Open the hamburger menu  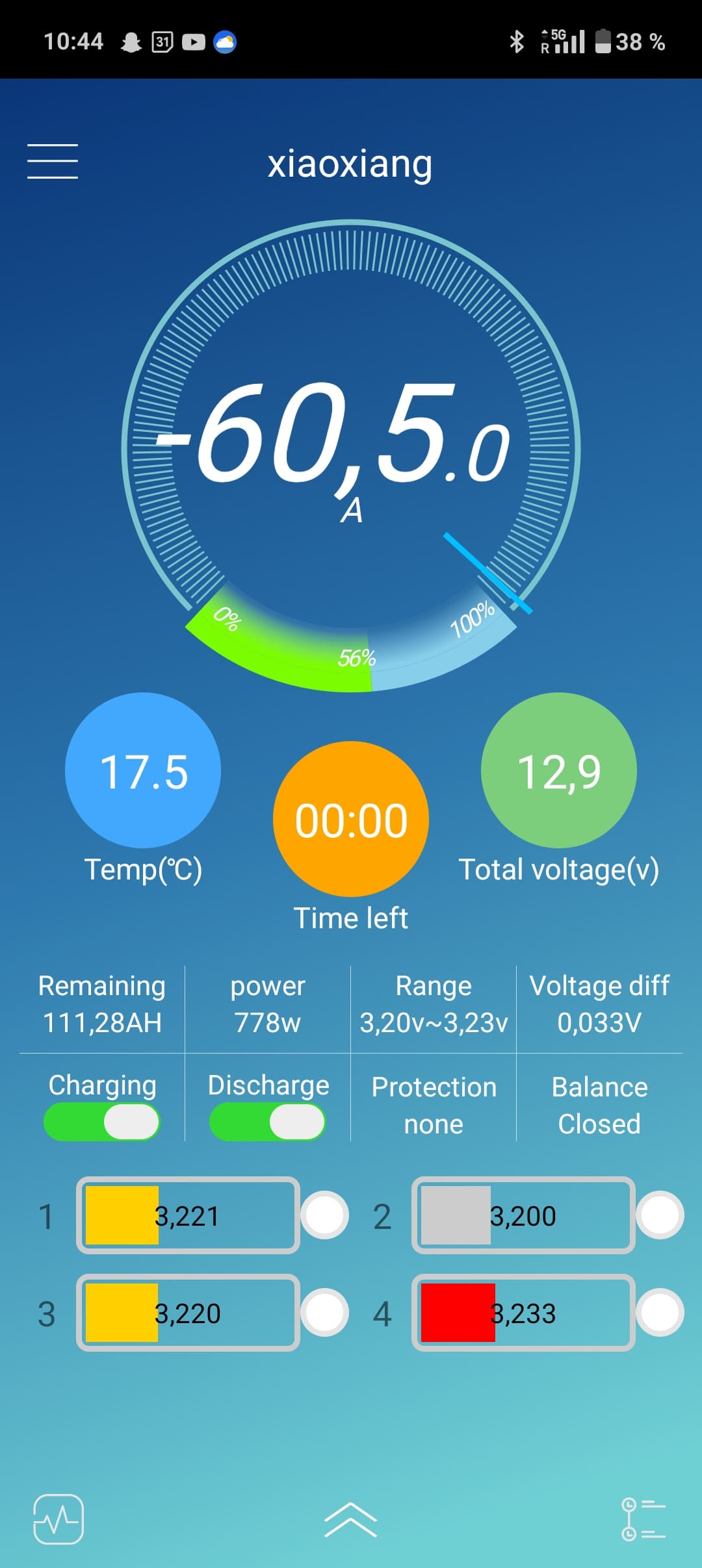click(x=53, y=161)
